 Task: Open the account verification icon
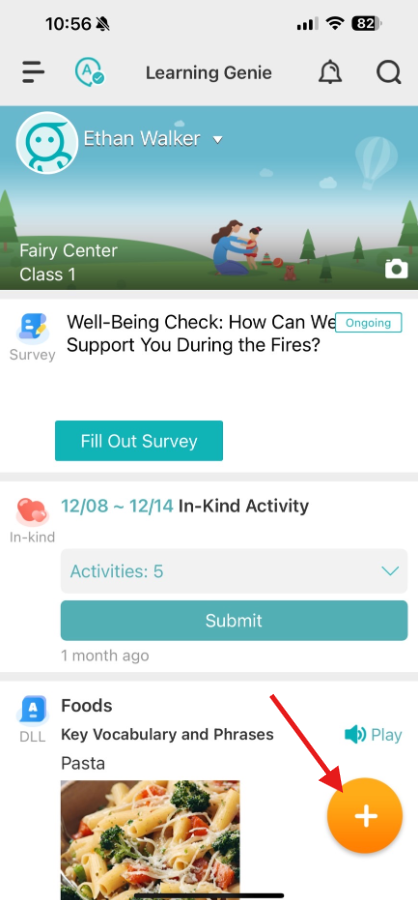pyautogui.click(x=90, y=72)
